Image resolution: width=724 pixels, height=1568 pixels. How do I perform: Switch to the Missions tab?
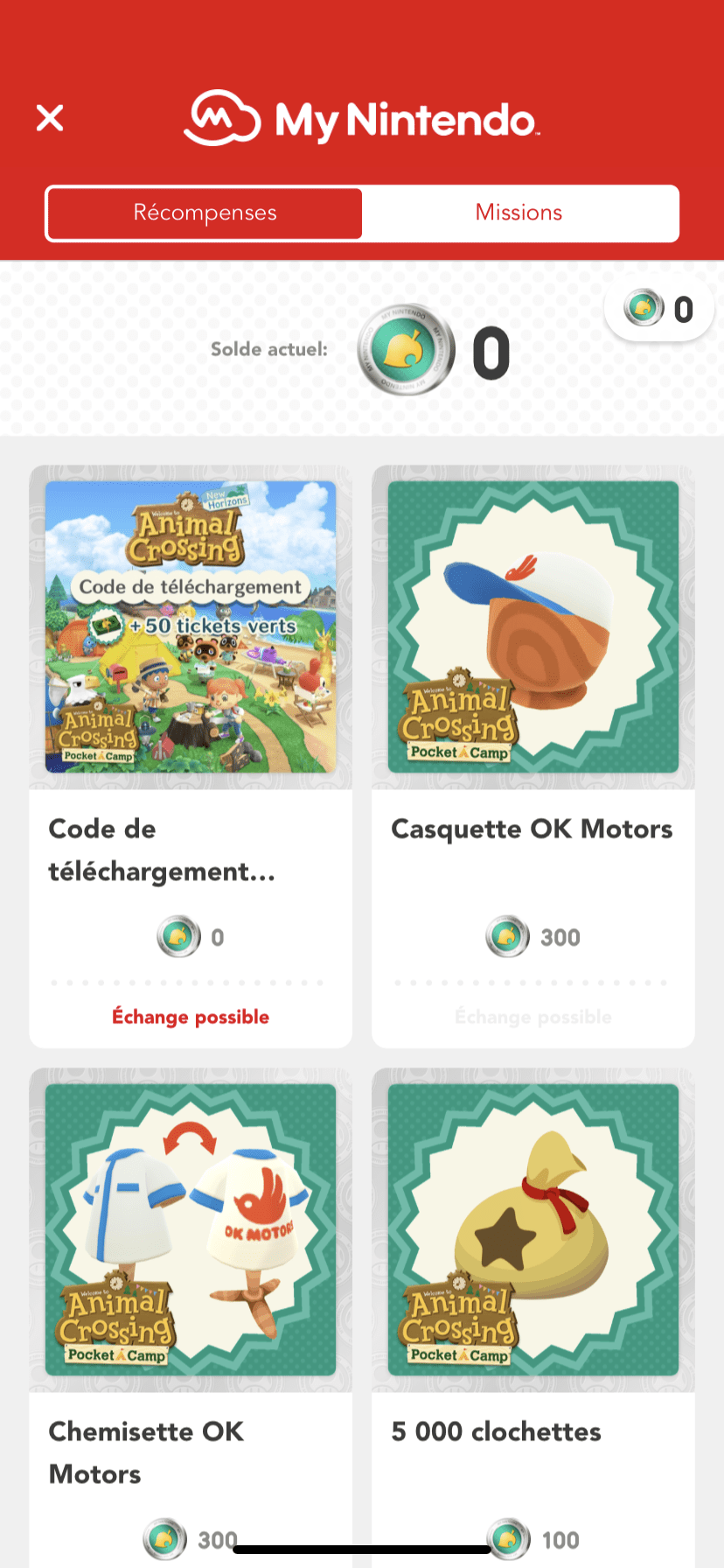click(519, 213)
